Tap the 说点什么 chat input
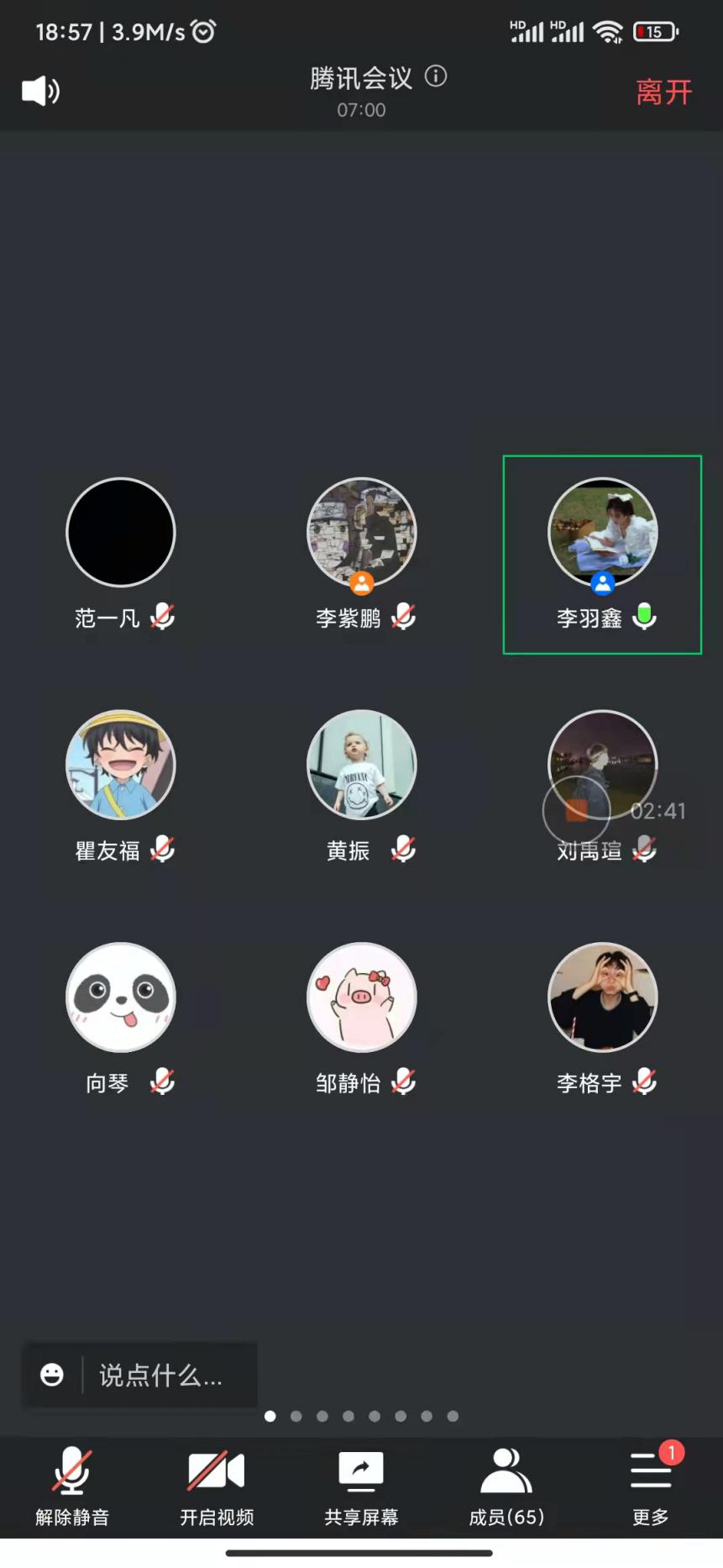This screenshot has height=1568, width=723. coord(161,1376)
